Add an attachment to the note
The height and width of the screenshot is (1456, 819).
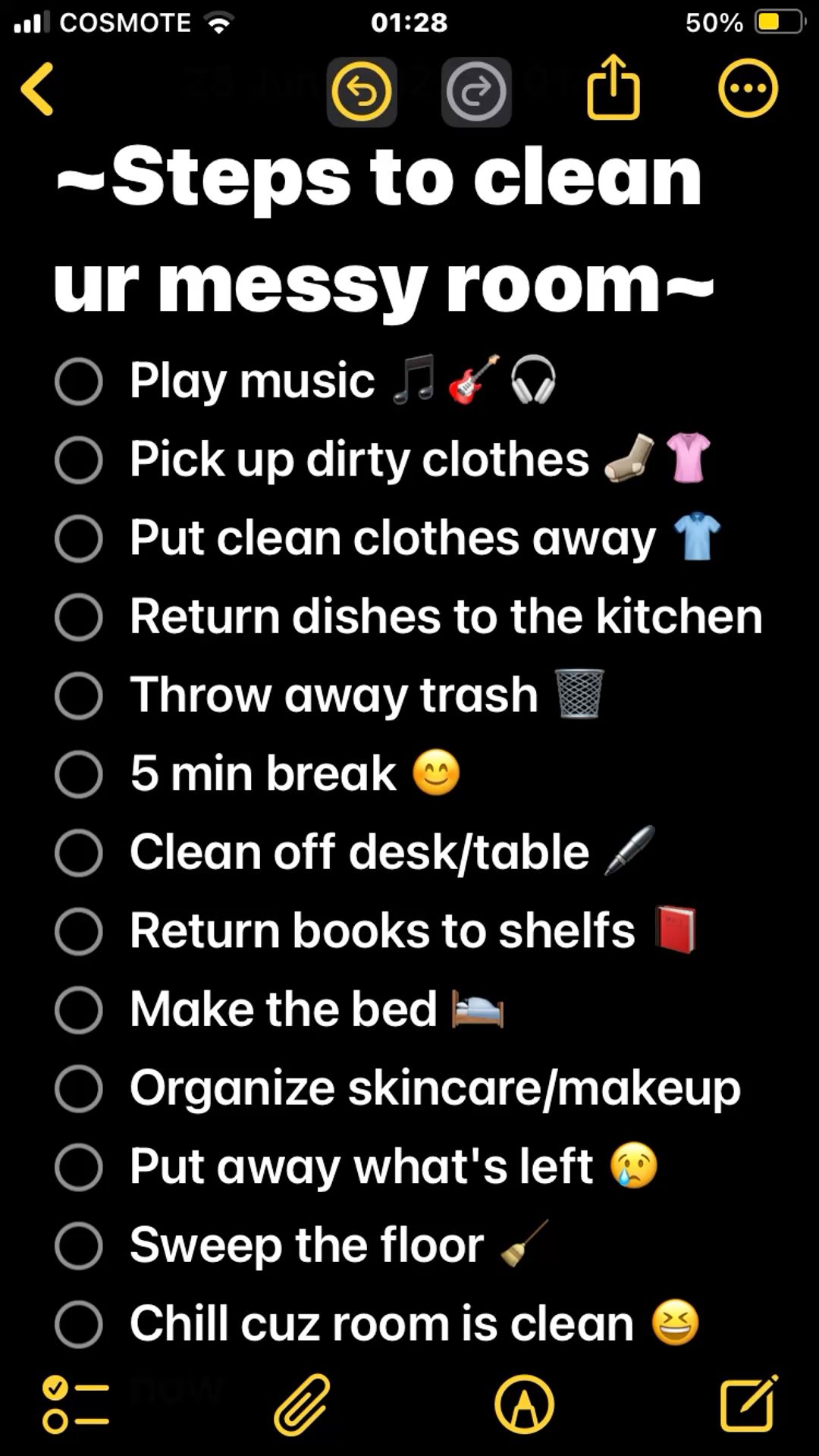click(301, 1405)
